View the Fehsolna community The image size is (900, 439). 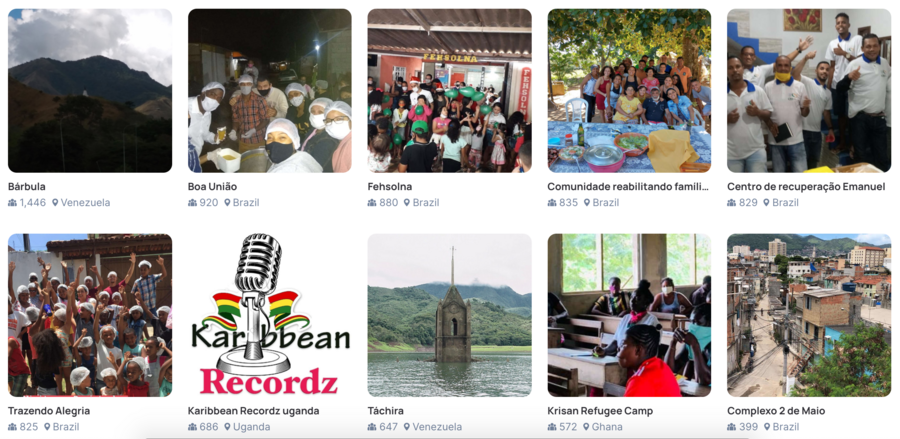[x=449, y=91]
